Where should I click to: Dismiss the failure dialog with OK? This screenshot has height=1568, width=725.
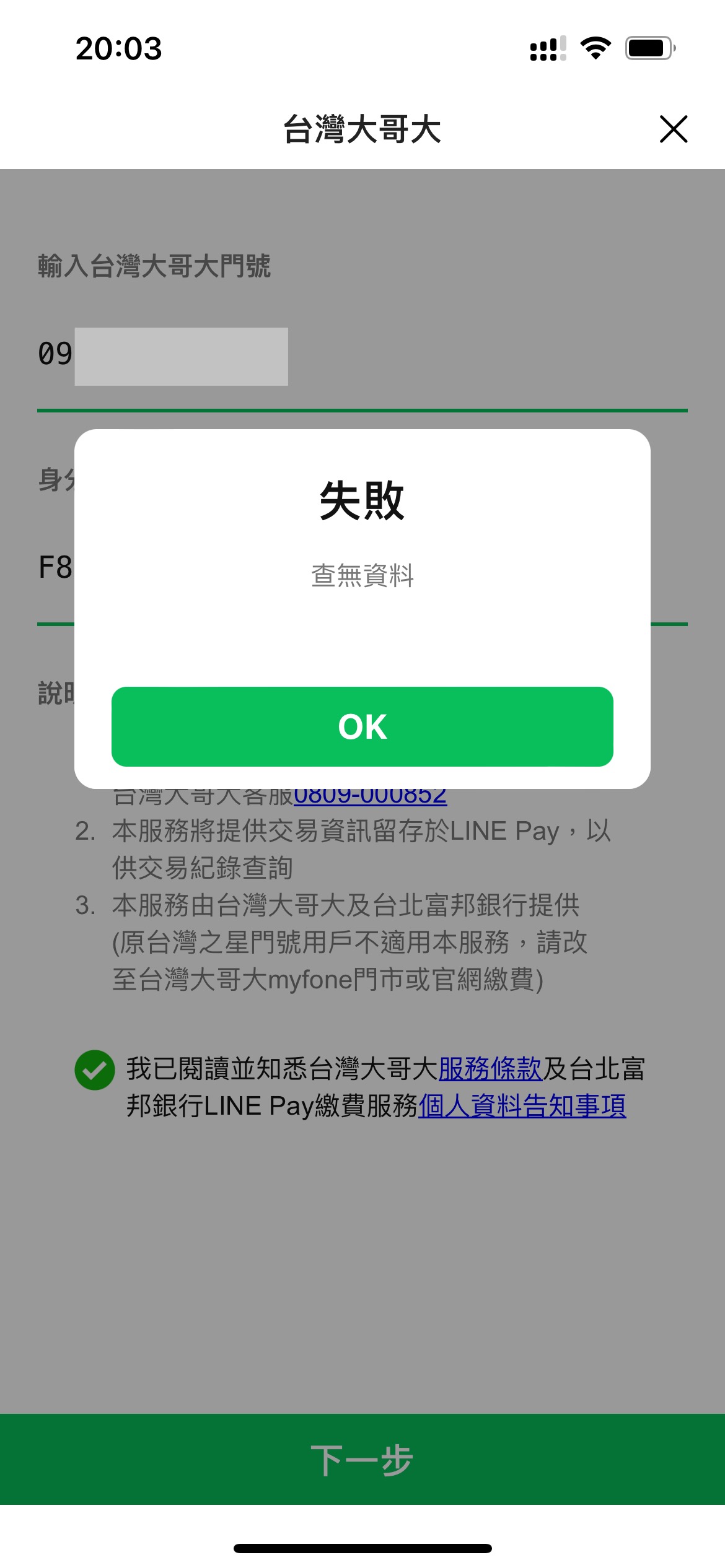pos(362,726)
